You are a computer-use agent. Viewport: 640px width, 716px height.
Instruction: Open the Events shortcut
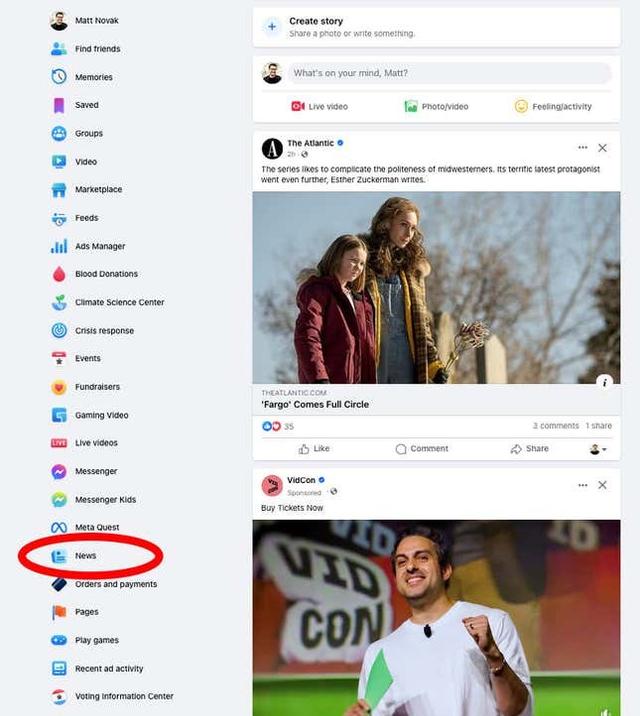click(87, 358)
